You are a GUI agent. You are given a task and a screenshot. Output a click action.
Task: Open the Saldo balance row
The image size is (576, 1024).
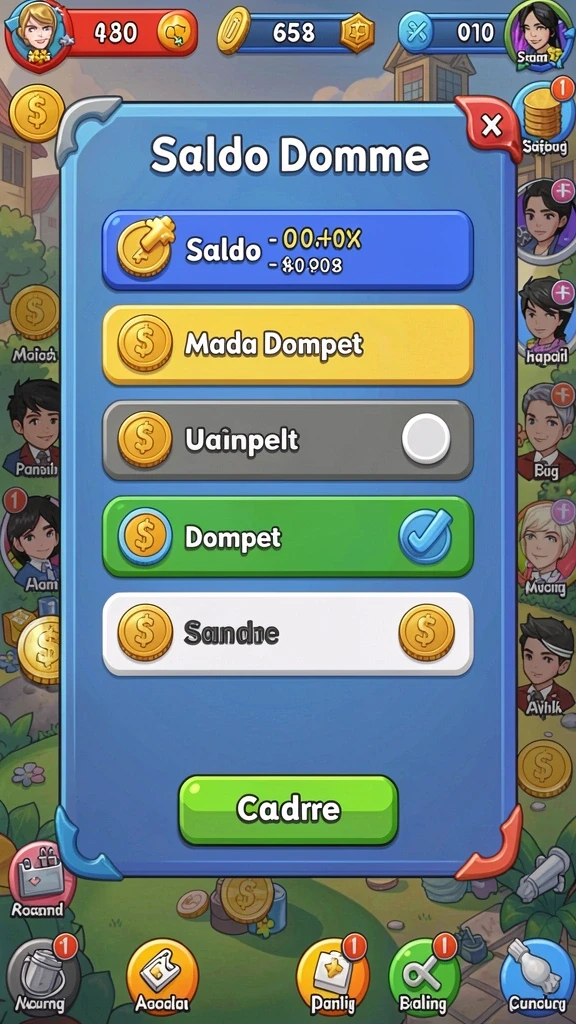287,250
